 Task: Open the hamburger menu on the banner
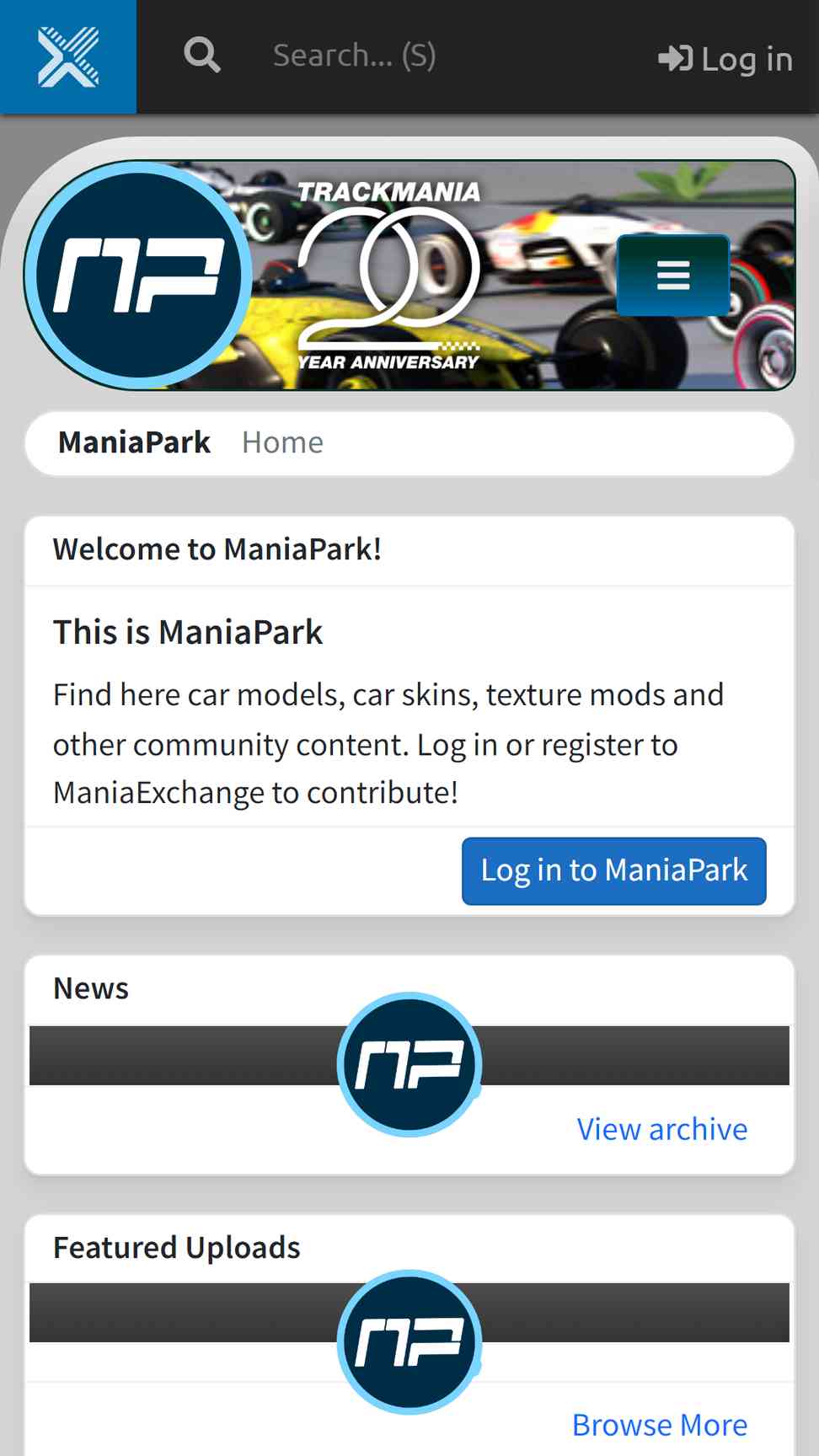click(x=673, y=275)
